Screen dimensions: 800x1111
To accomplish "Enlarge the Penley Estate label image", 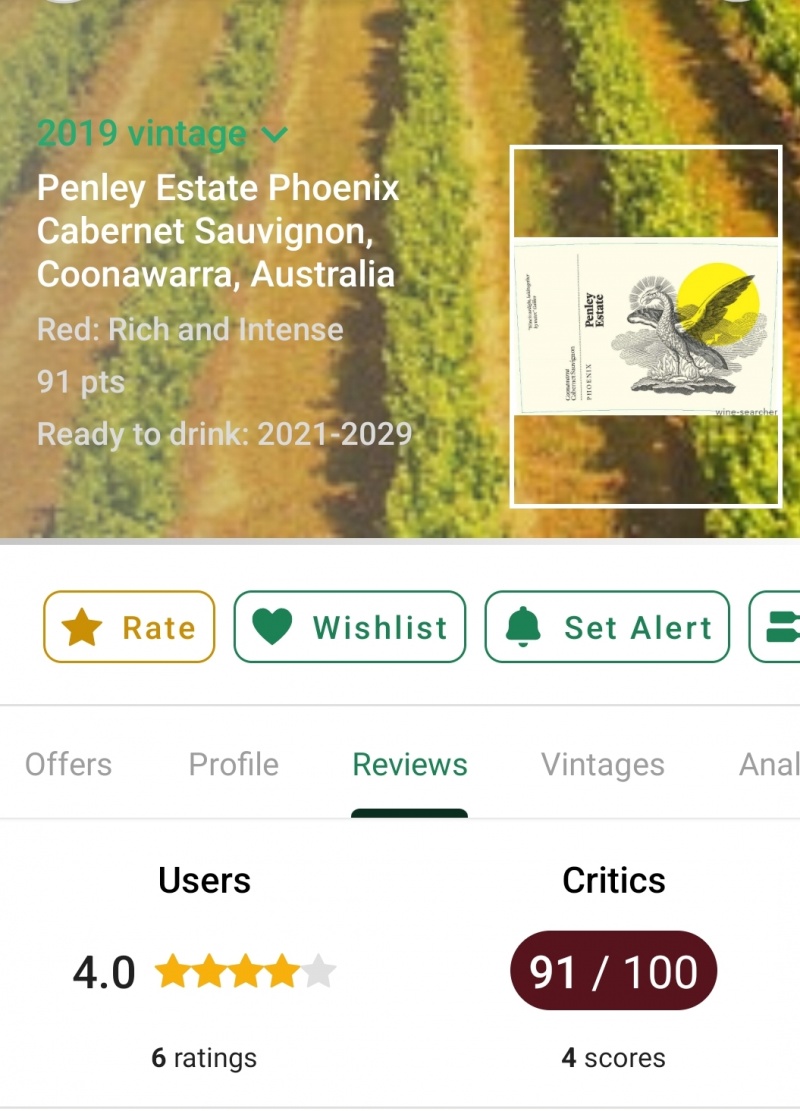I will 645,326.
